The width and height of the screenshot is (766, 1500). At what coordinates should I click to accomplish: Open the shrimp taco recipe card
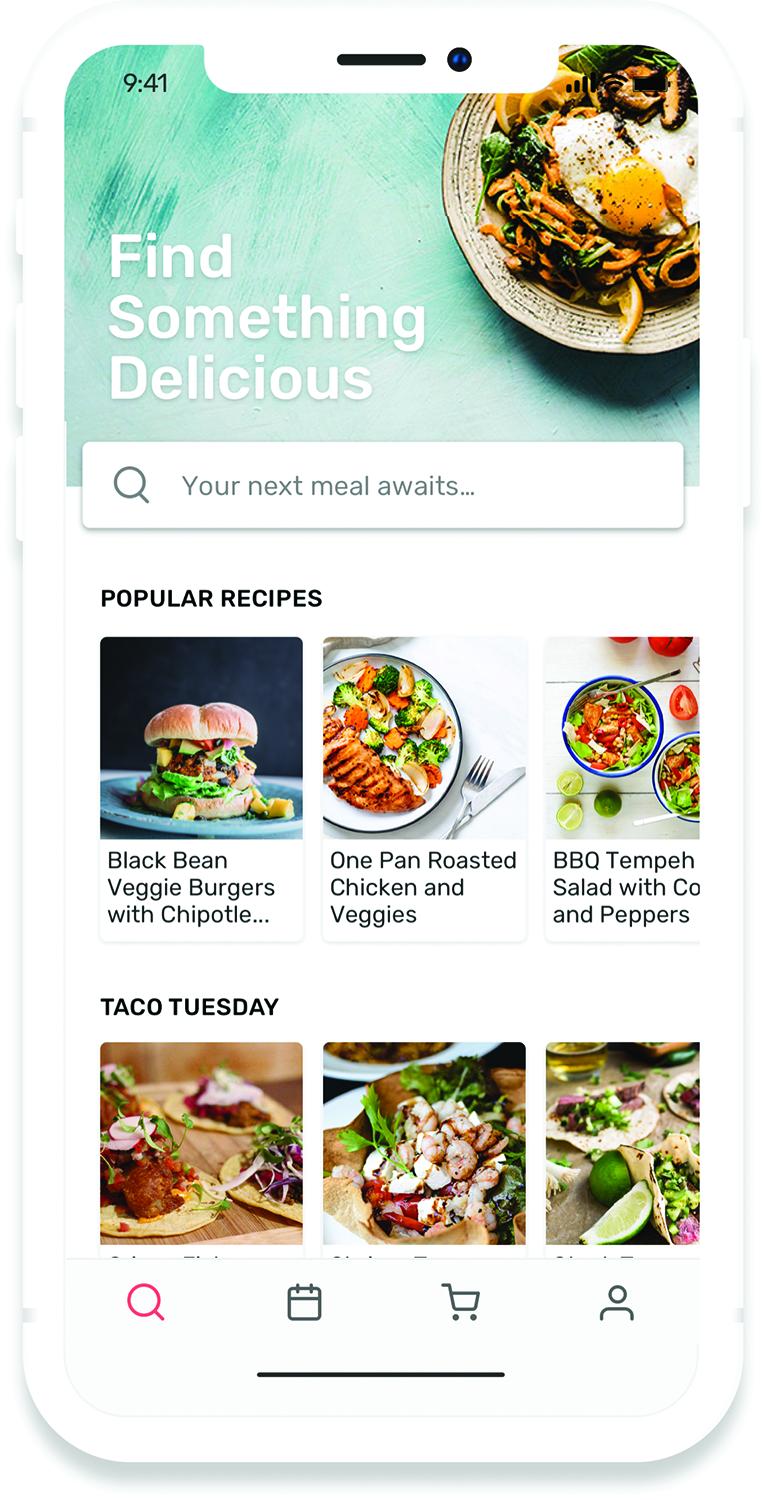click(424, 1145)
